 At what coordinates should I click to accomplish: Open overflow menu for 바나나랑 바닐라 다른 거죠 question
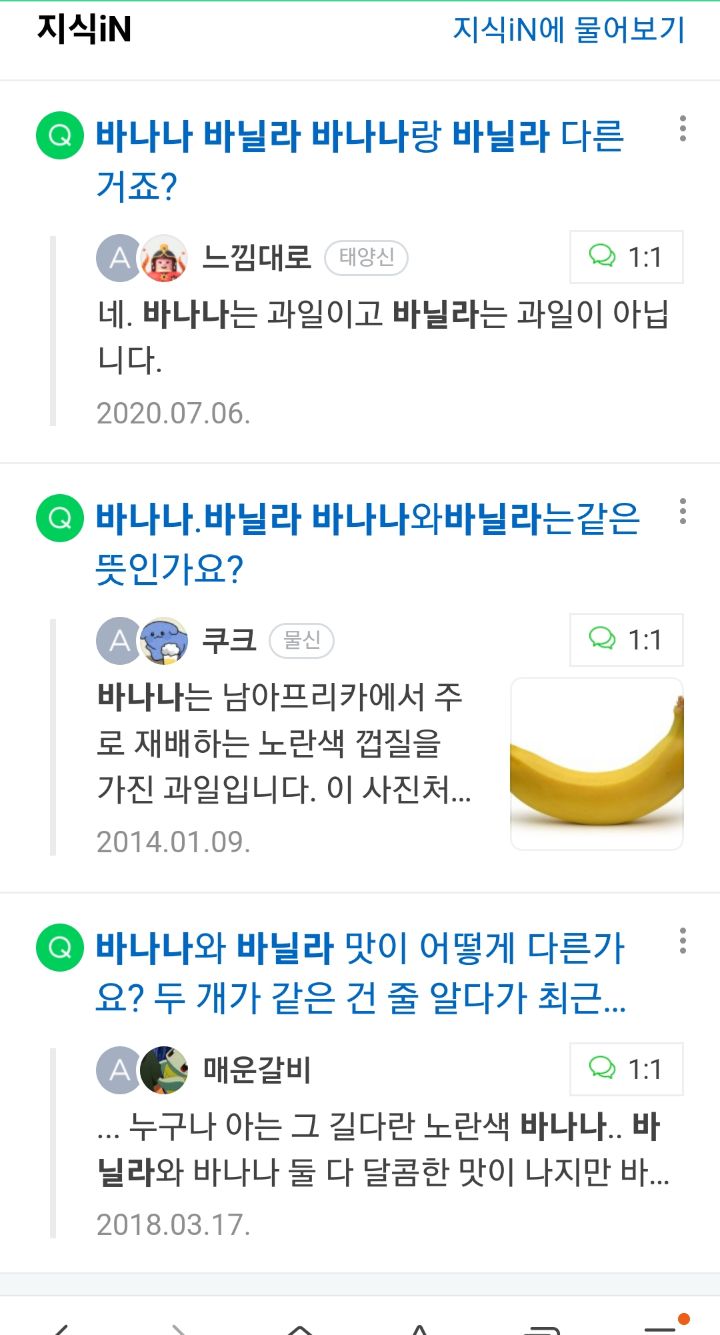pos(683,128)
